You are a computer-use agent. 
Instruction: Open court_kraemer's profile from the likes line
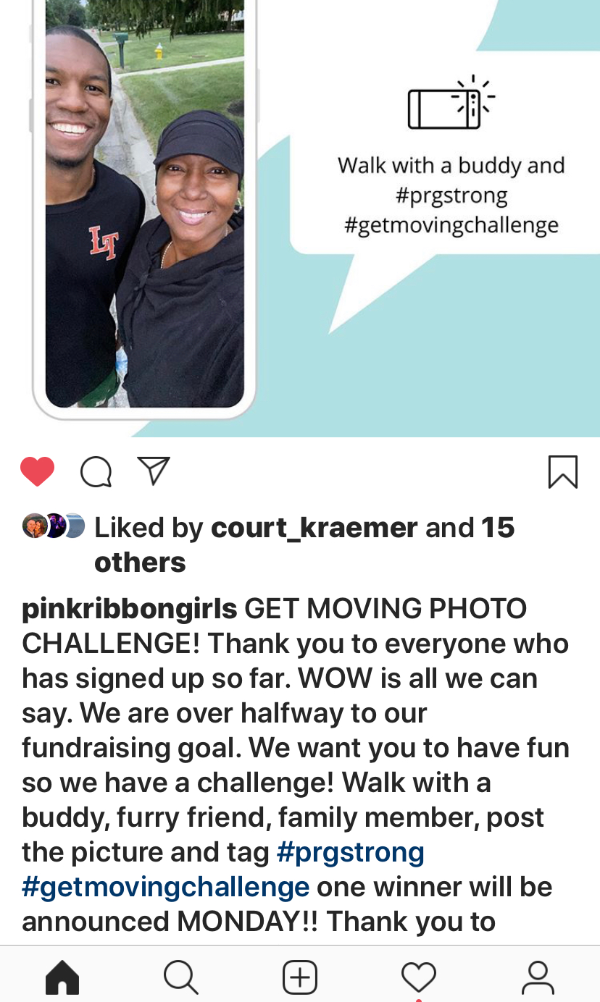click(314, 528)
